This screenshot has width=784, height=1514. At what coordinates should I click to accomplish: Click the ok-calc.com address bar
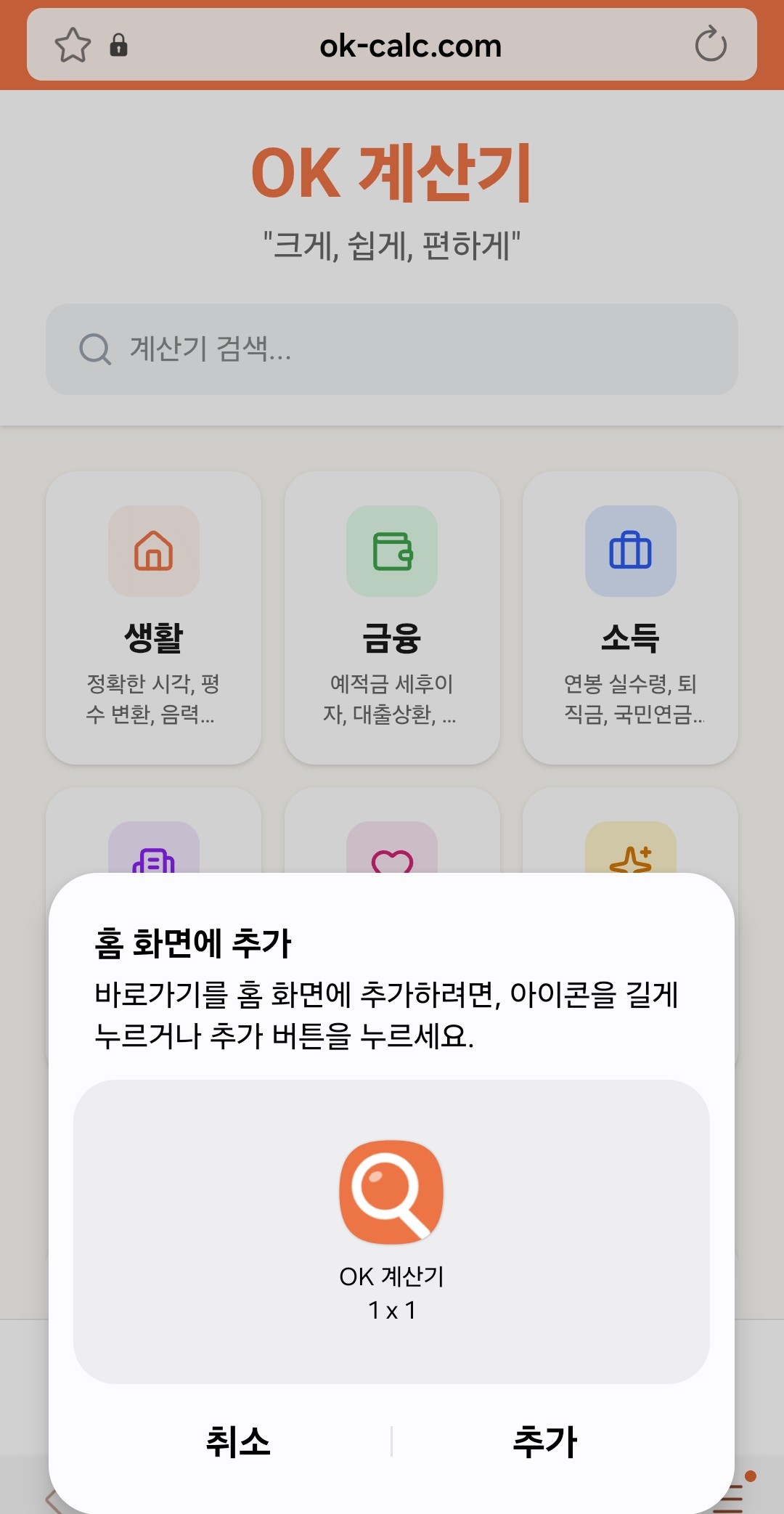coord(410,45)
